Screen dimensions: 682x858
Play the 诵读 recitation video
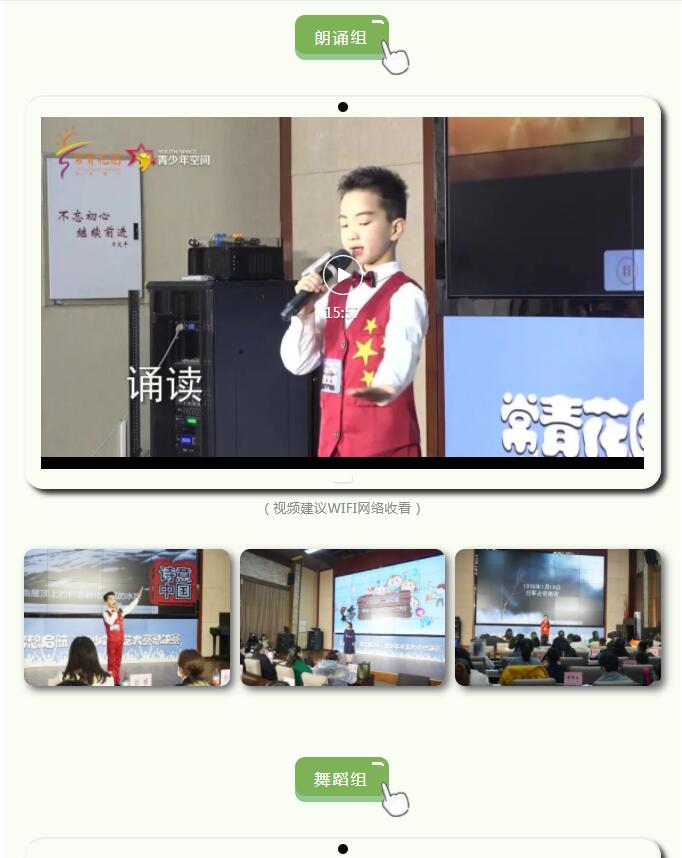[342, 275]
